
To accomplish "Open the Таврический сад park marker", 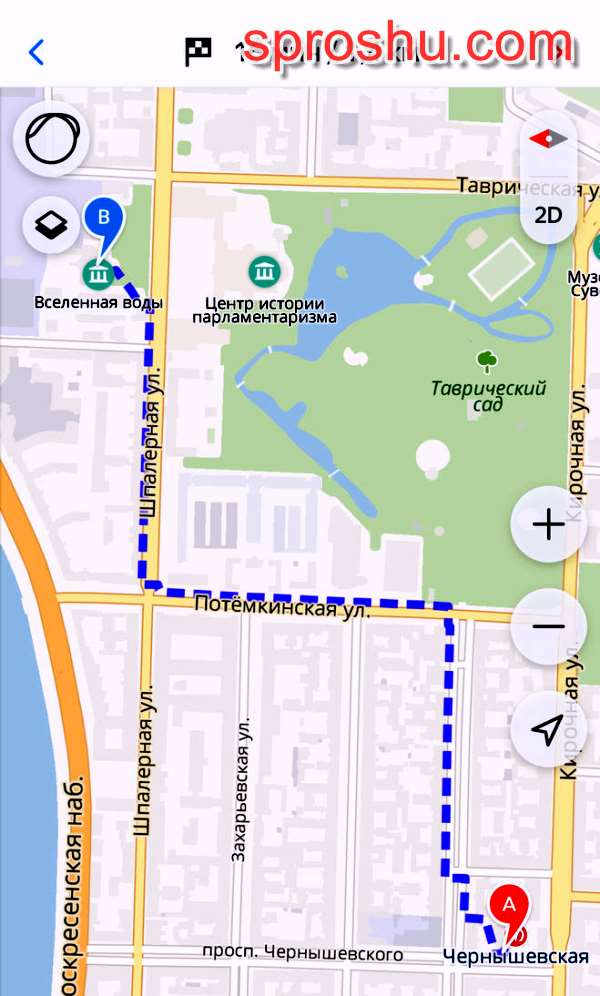I will pos(488,359).
